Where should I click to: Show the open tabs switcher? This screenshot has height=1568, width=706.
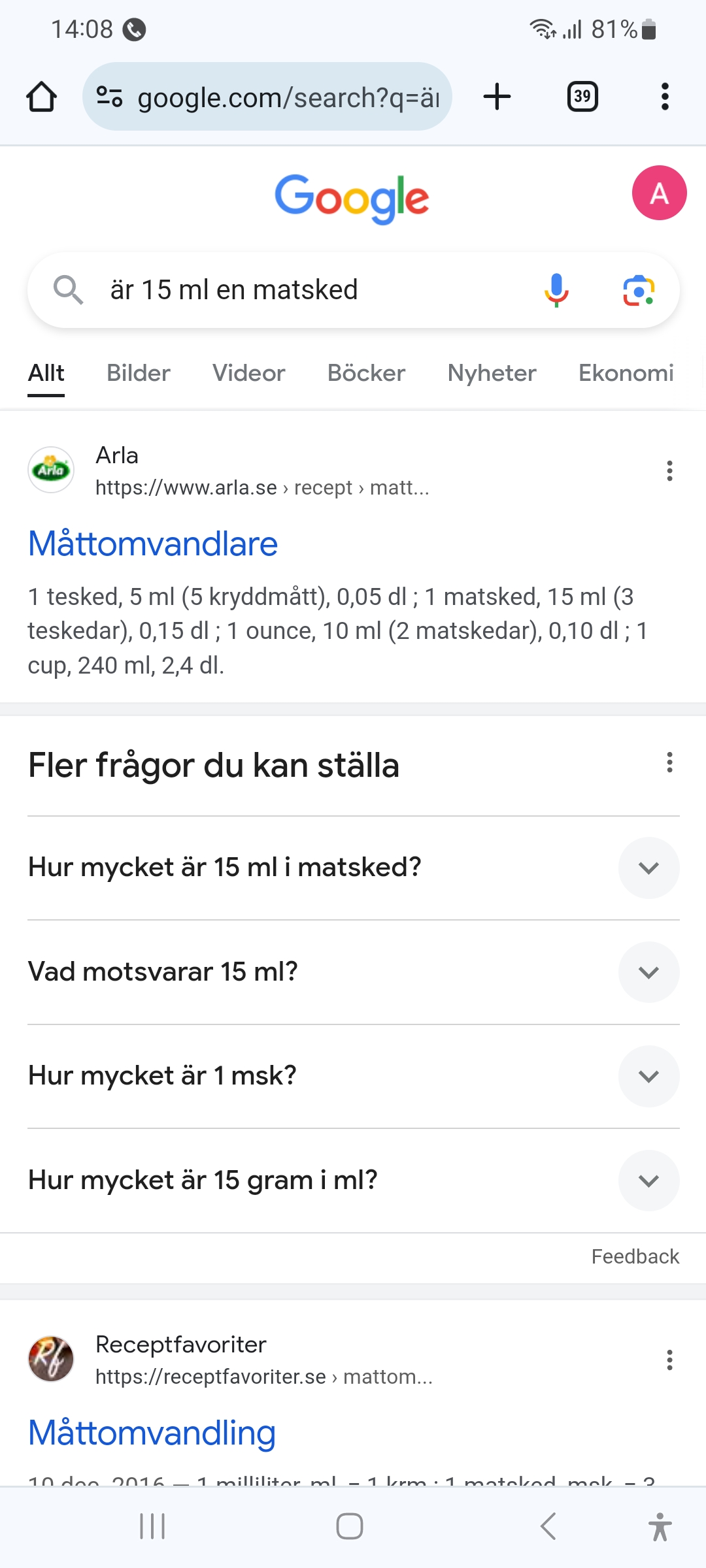point(582,97)
